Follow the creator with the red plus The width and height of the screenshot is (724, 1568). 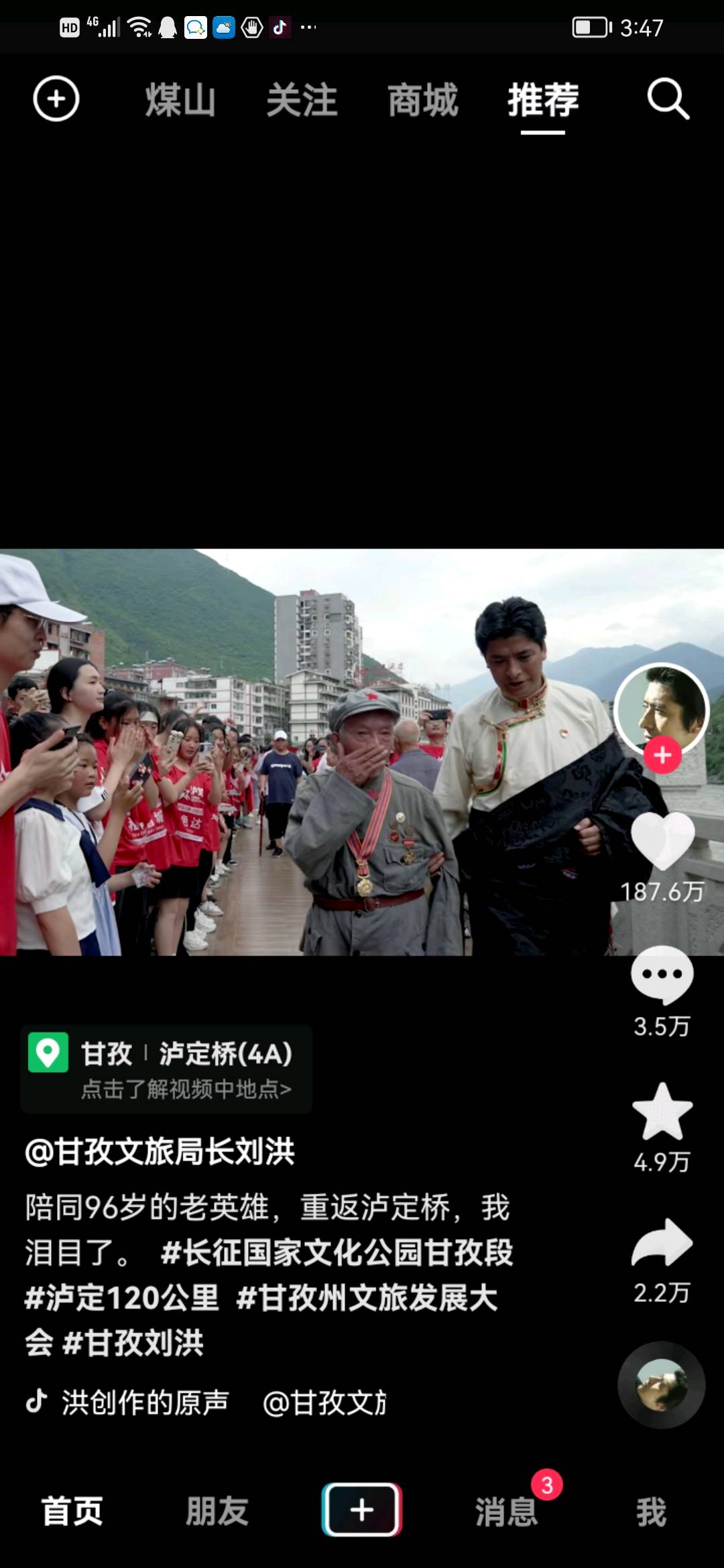(x=662, y=755)
